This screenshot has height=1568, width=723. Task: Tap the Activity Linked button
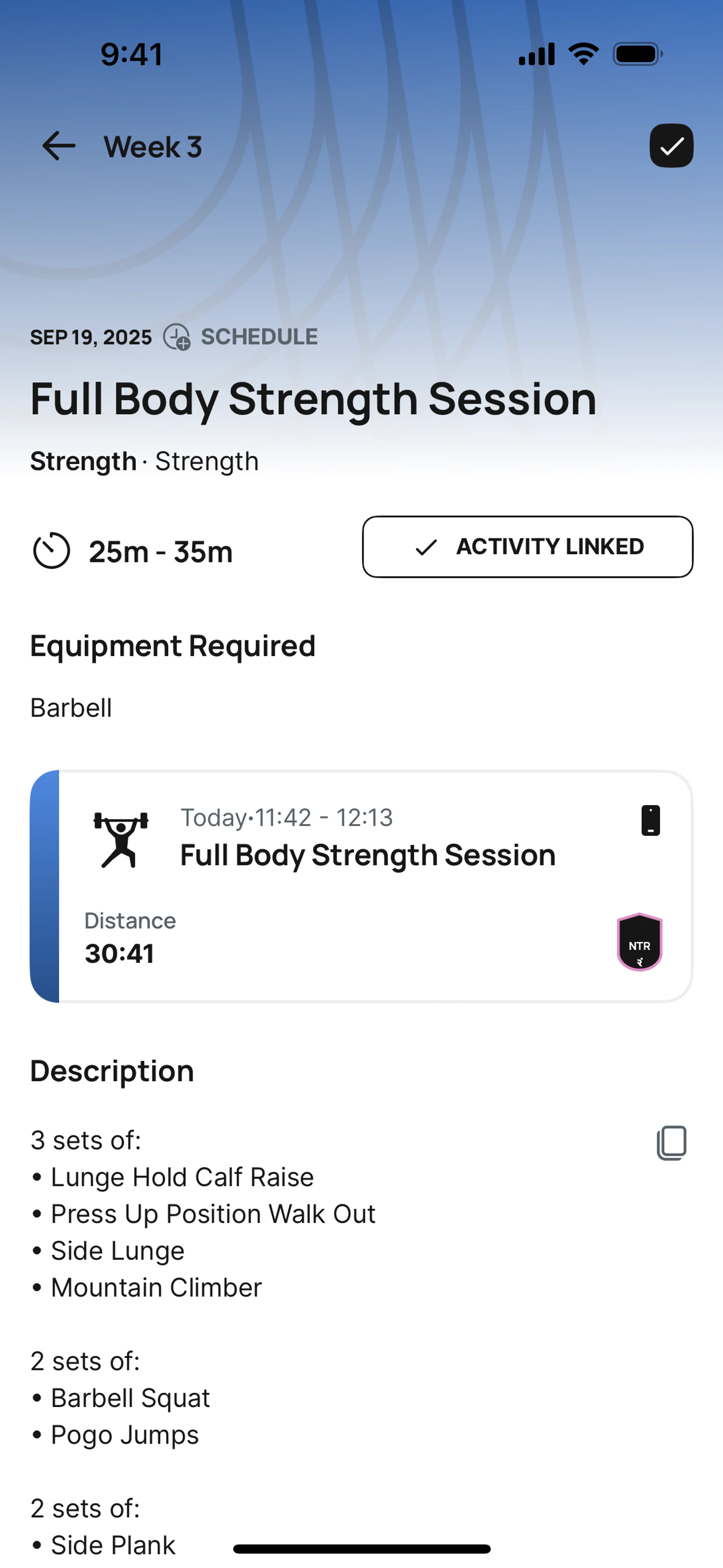(x=527, y=547)
